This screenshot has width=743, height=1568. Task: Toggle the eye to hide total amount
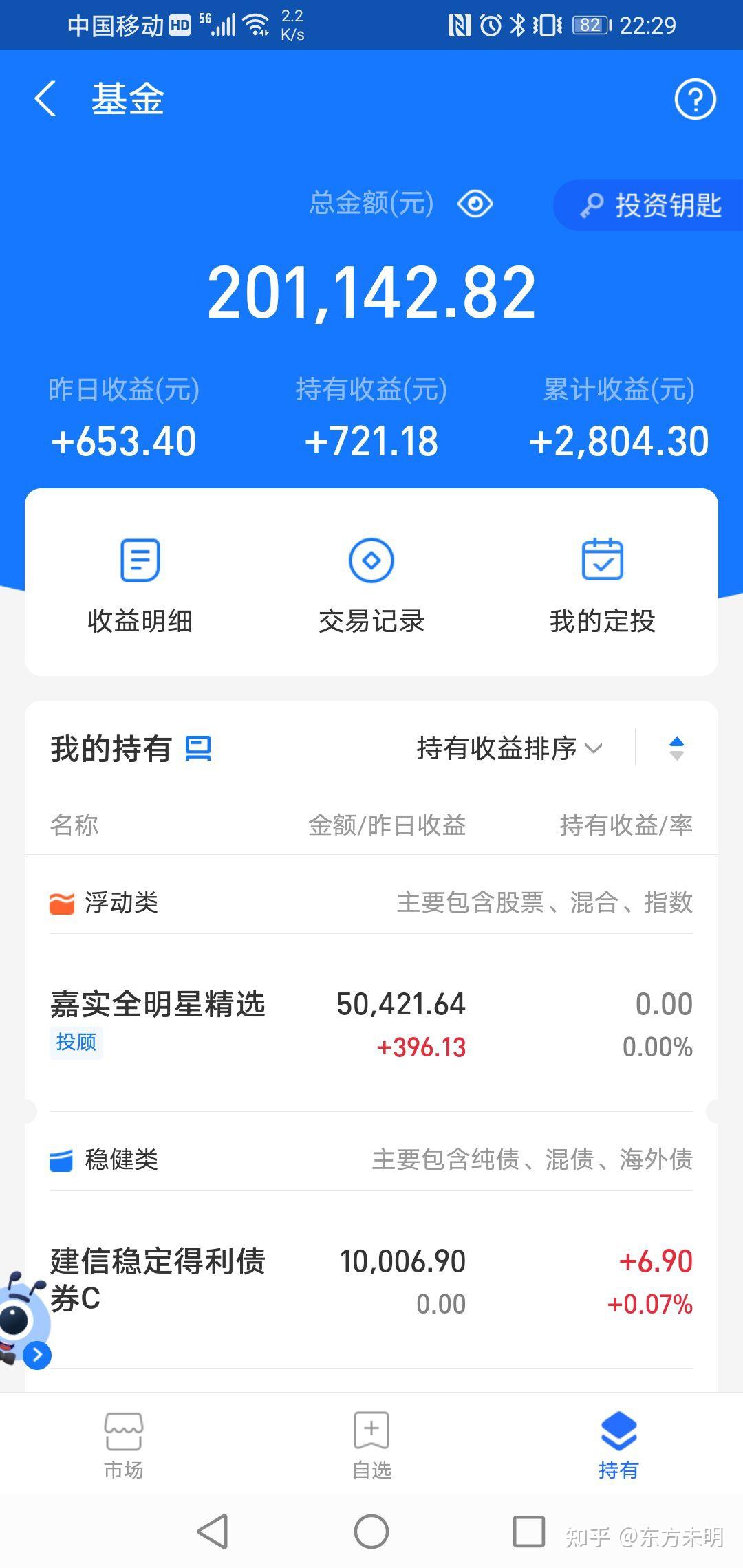[475, 203]
